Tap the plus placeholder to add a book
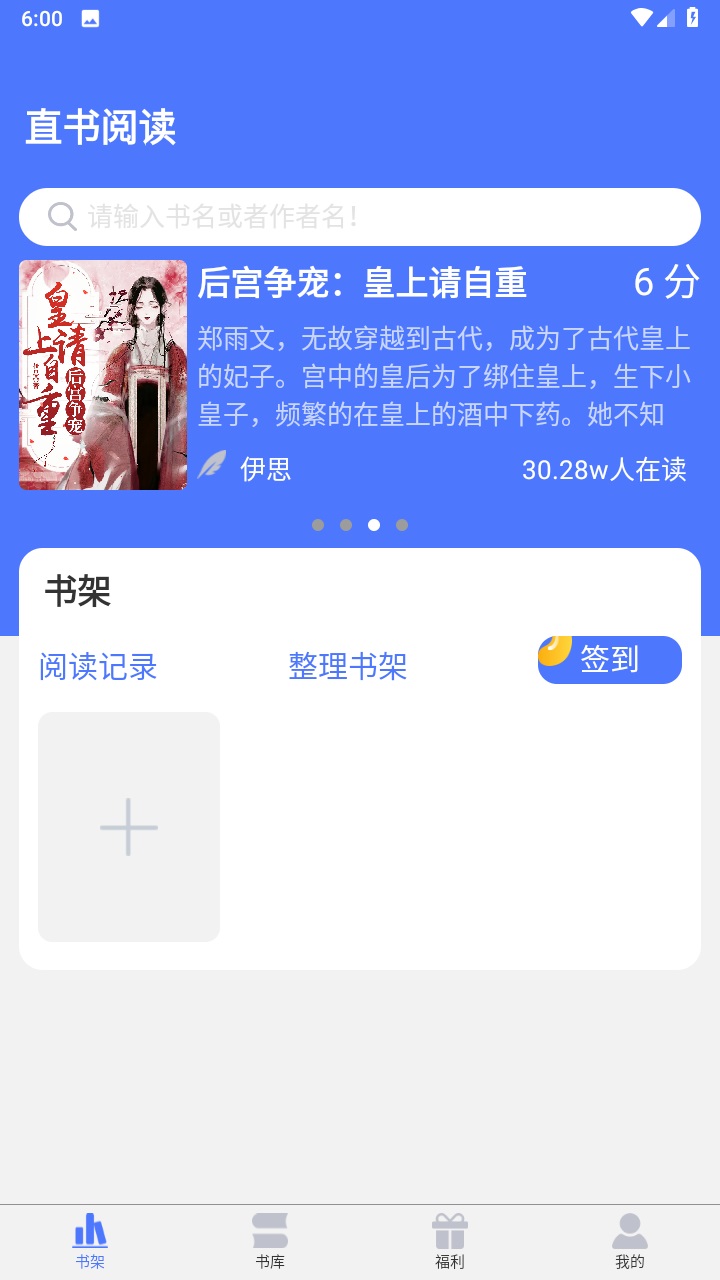720x1280 pixels. [x=128, y=826]
